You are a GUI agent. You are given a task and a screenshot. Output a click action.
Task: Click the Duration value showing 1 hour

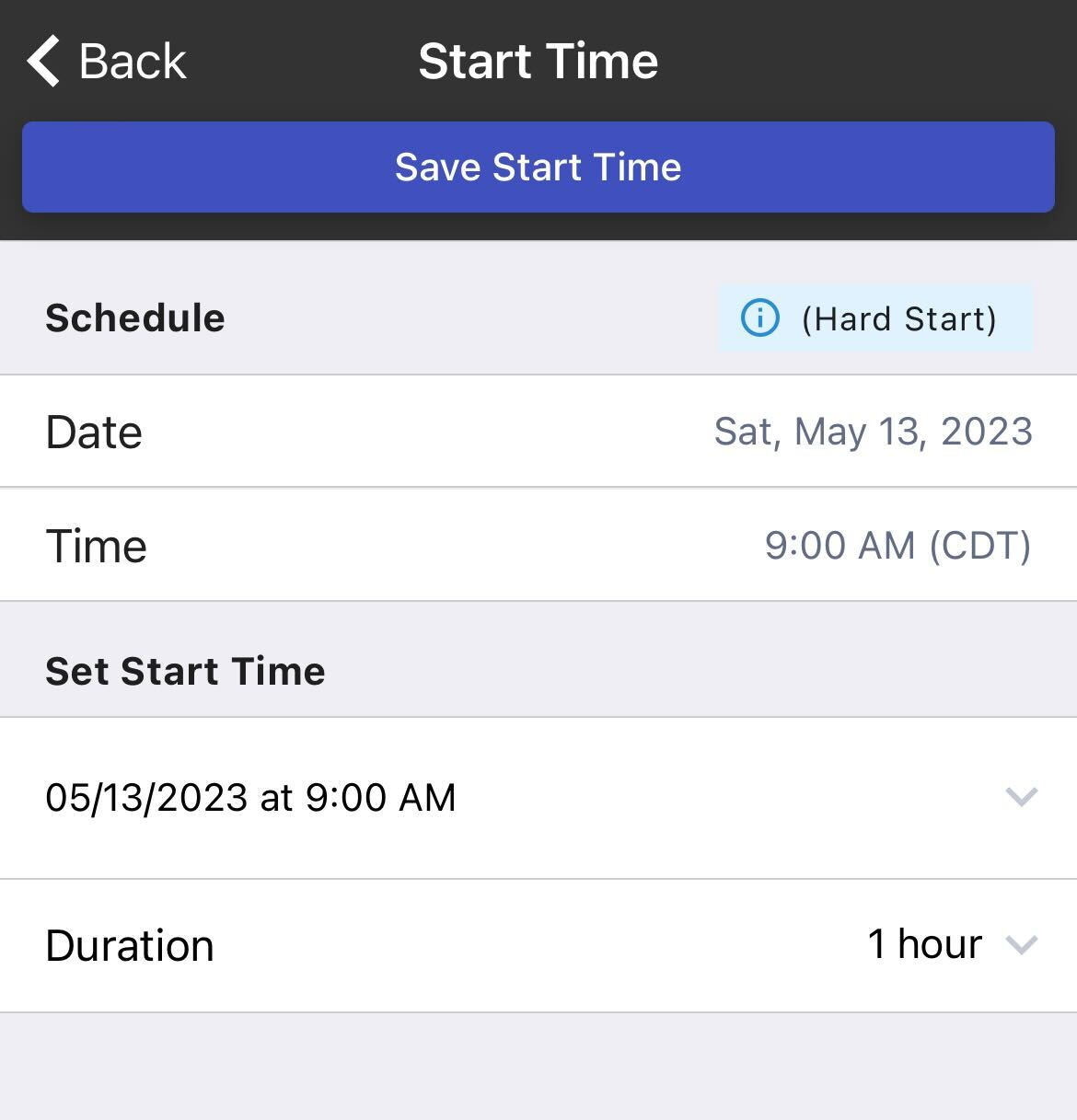point(924,945)
